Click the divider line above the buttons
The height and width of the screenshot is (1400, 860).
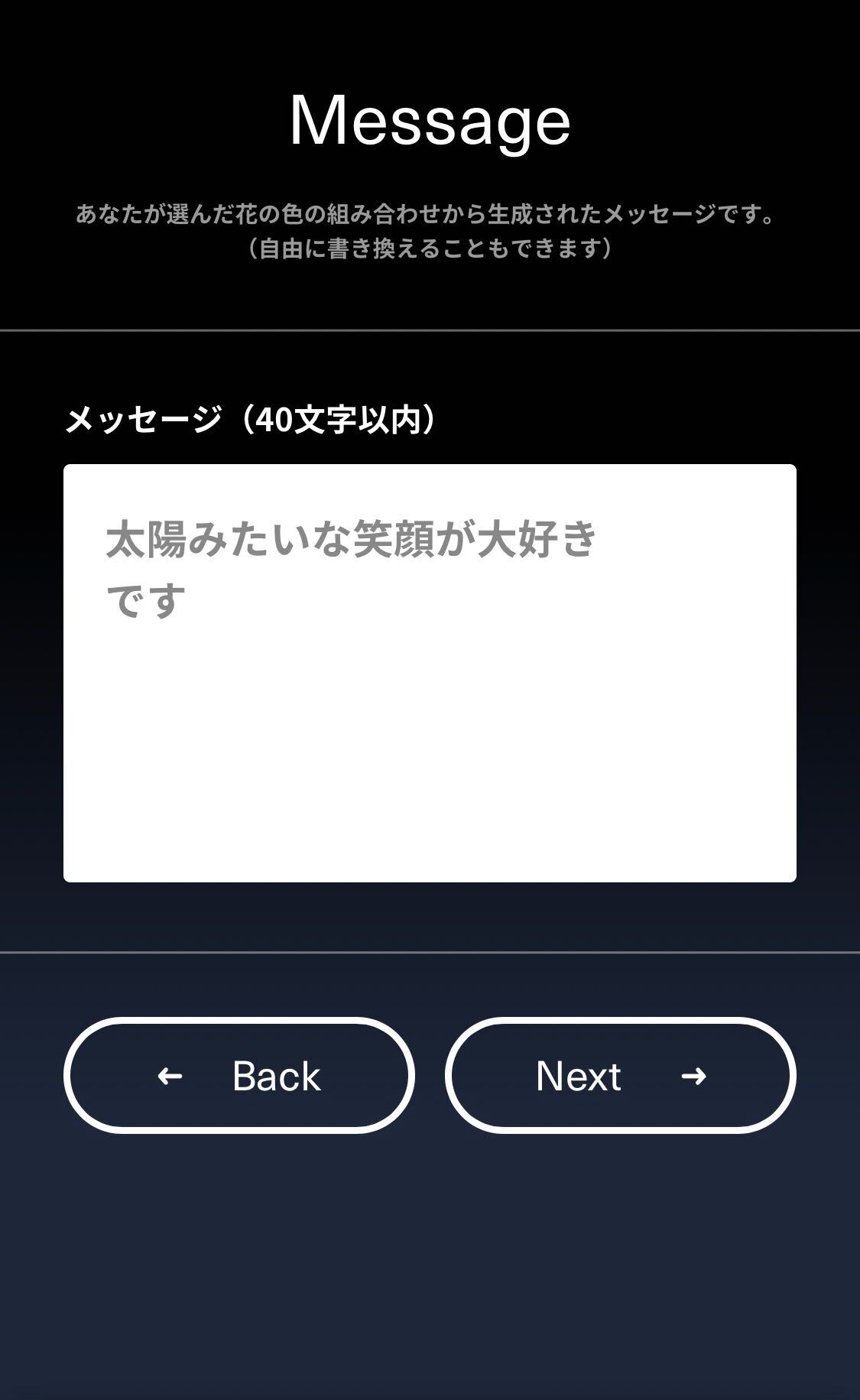pyautogui.click(x=430, y=953)
